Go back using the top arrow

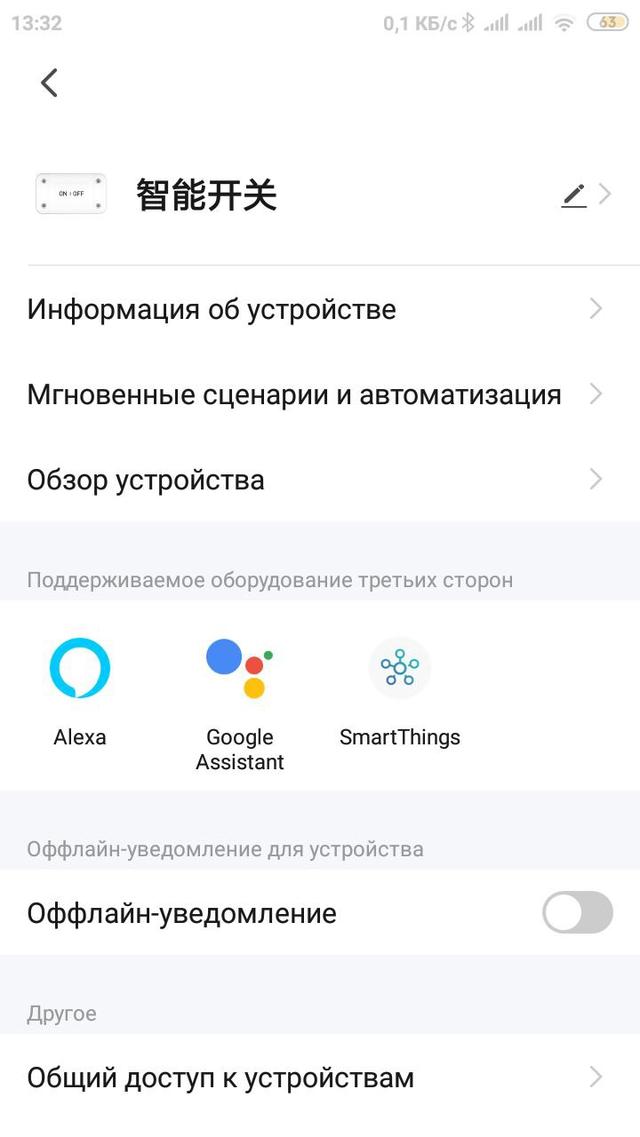click(x=49, y=83)
